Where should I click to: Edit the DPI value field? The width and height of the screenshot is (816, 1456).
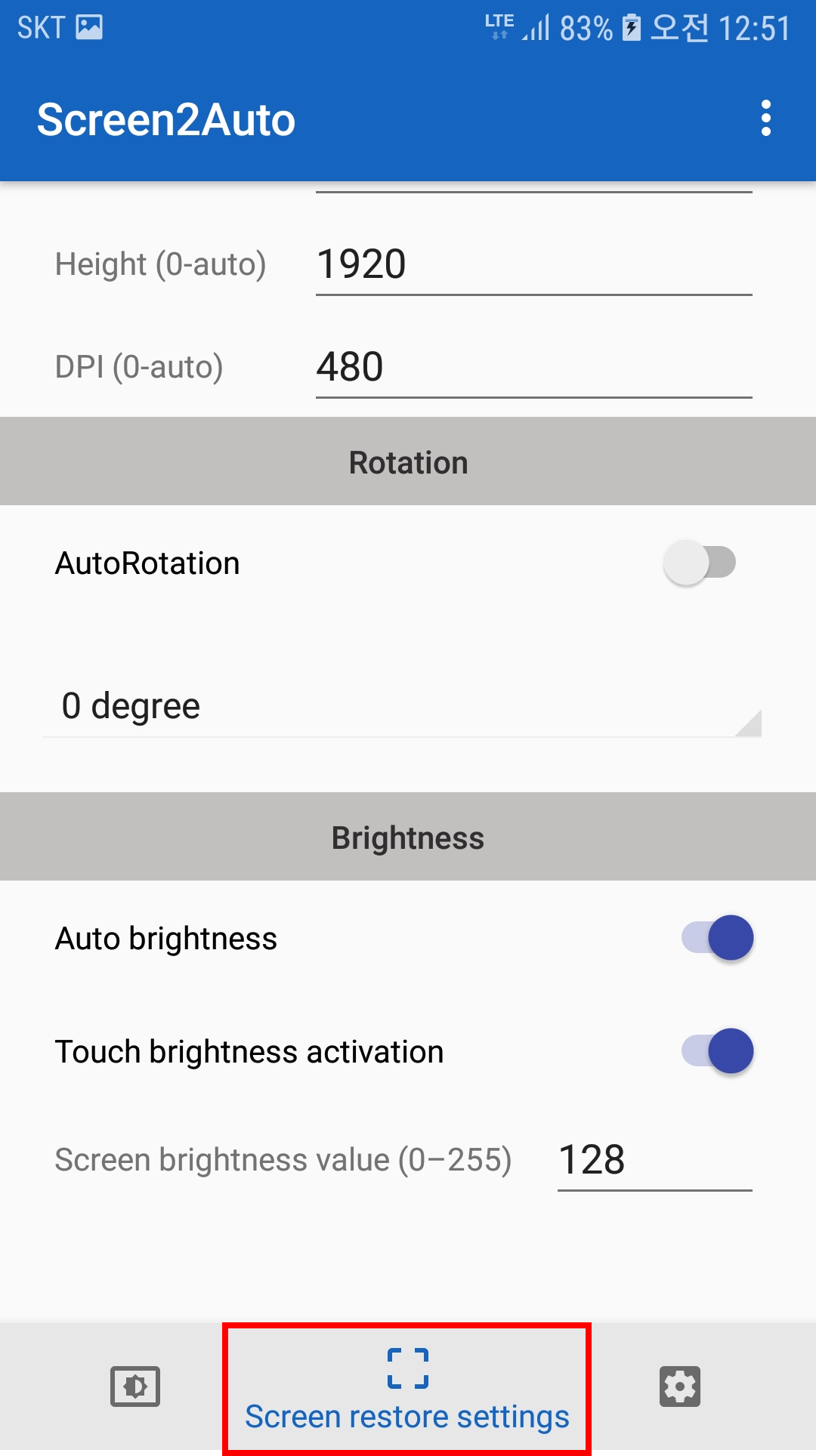tap(533, 367)
